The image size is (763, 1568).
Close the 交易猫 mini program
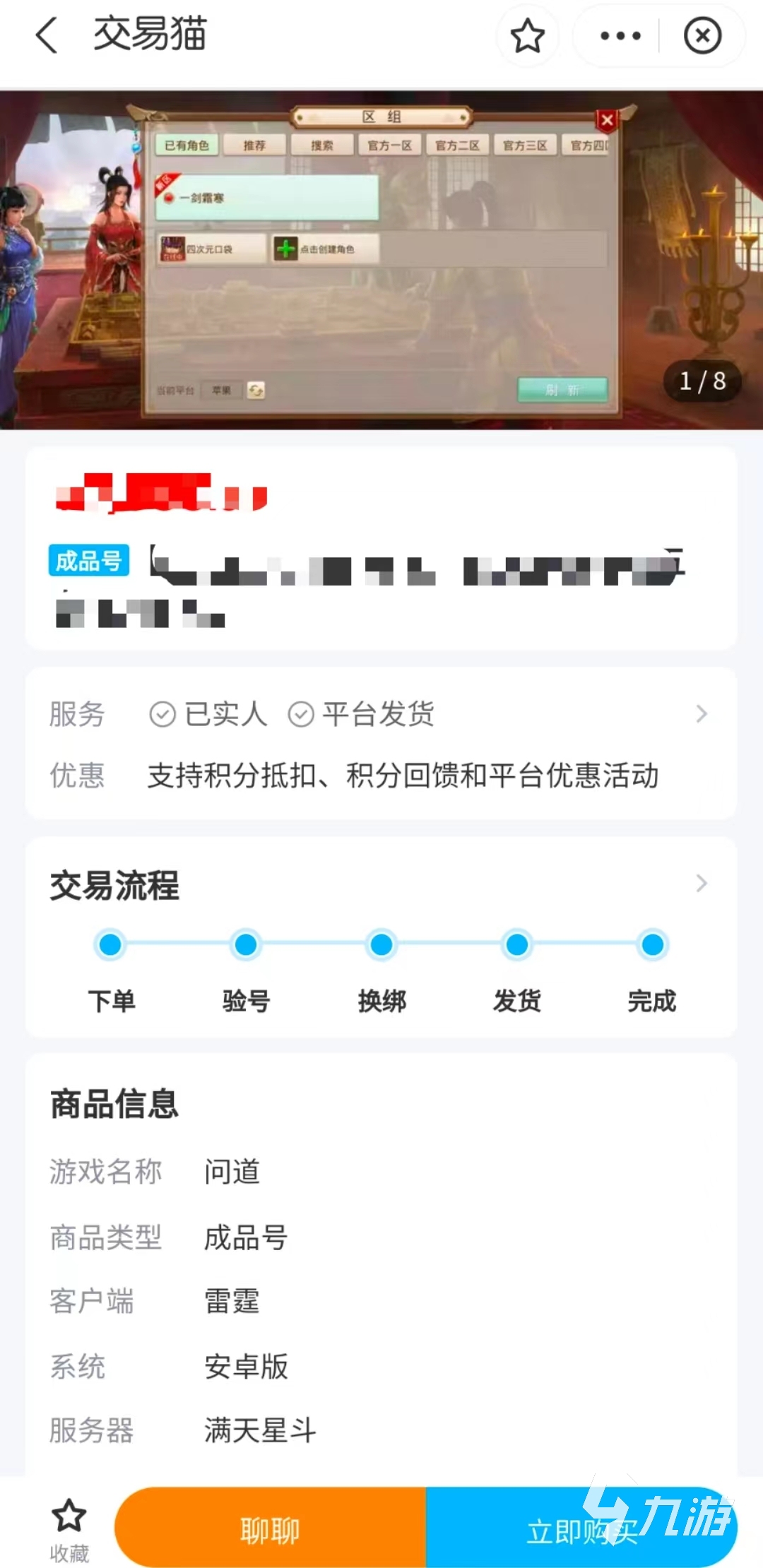[702, 36]
